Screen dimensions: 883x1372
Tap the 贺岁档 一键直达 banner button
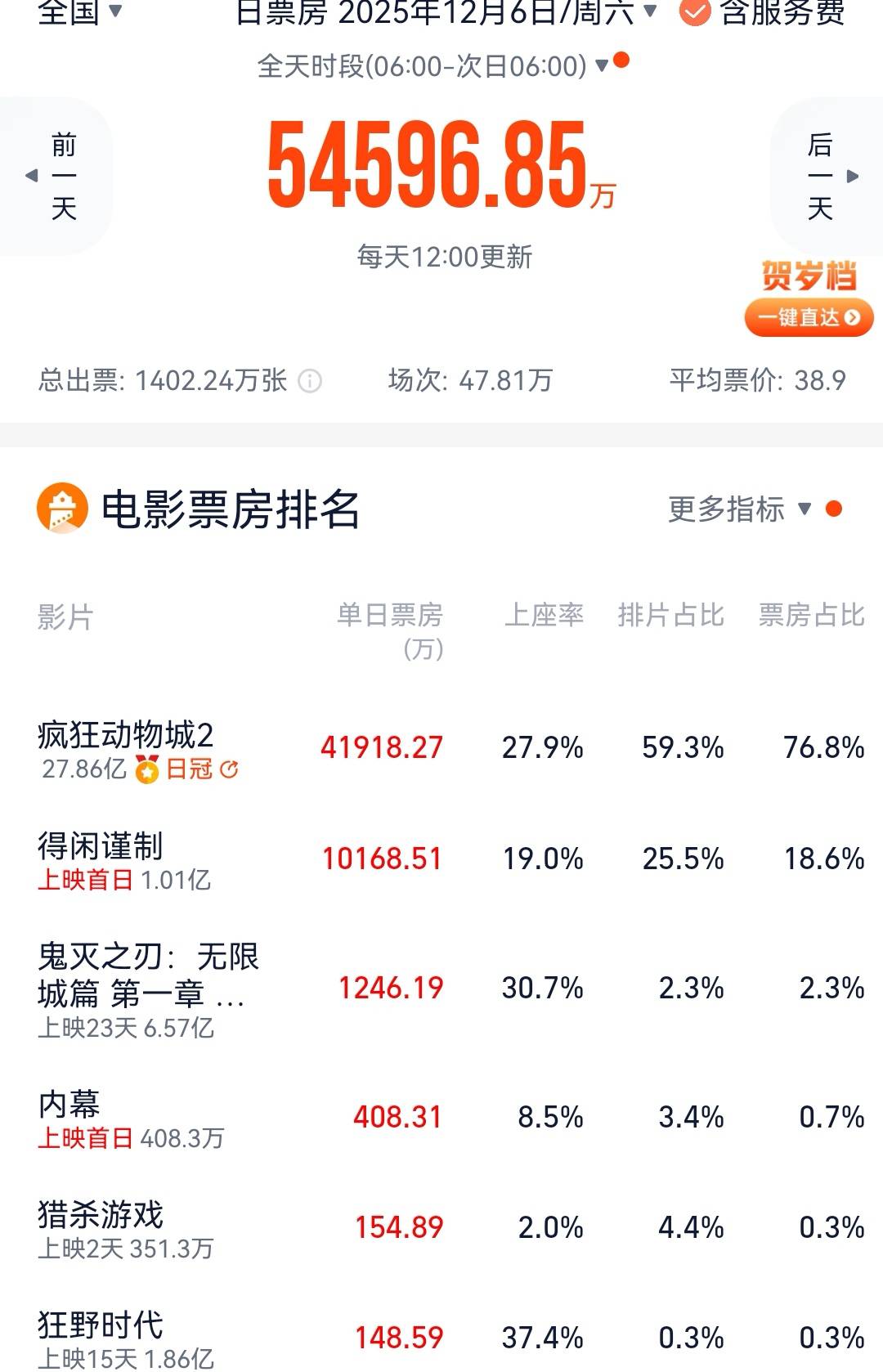tap(809, 317)
